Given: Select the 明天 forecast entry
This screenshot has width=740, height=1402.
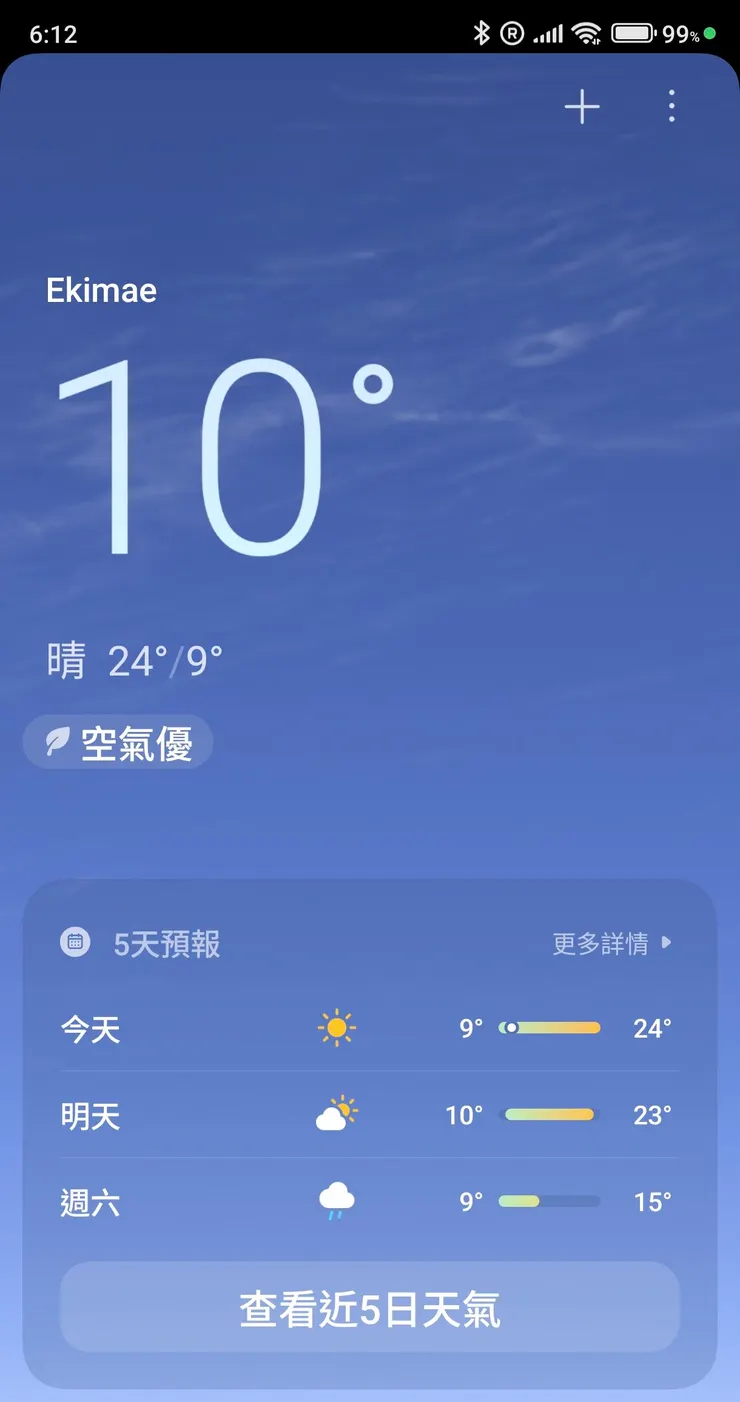Looking at the screenshot, I should 370,1115.
